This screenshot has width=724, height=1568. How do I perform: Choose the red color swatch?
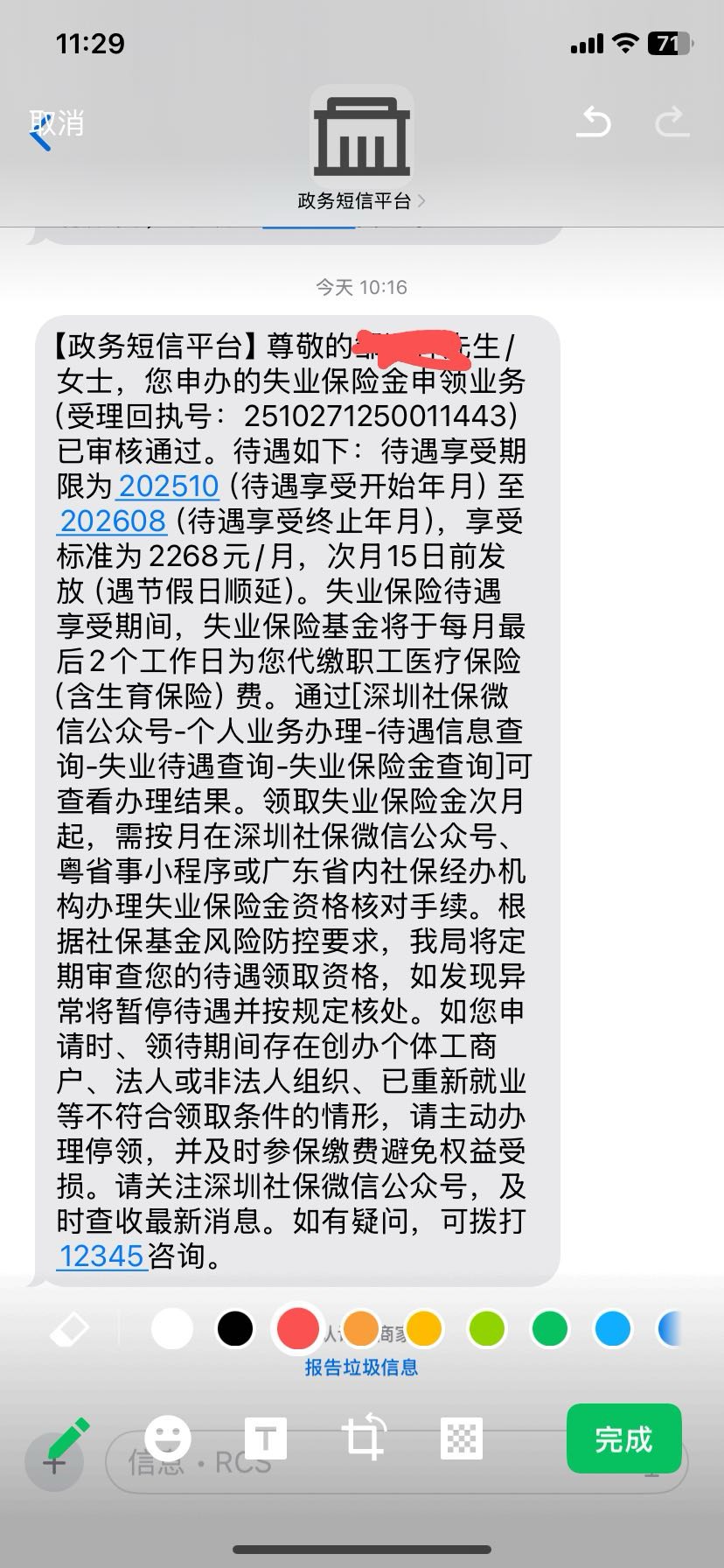[298, 1329]
